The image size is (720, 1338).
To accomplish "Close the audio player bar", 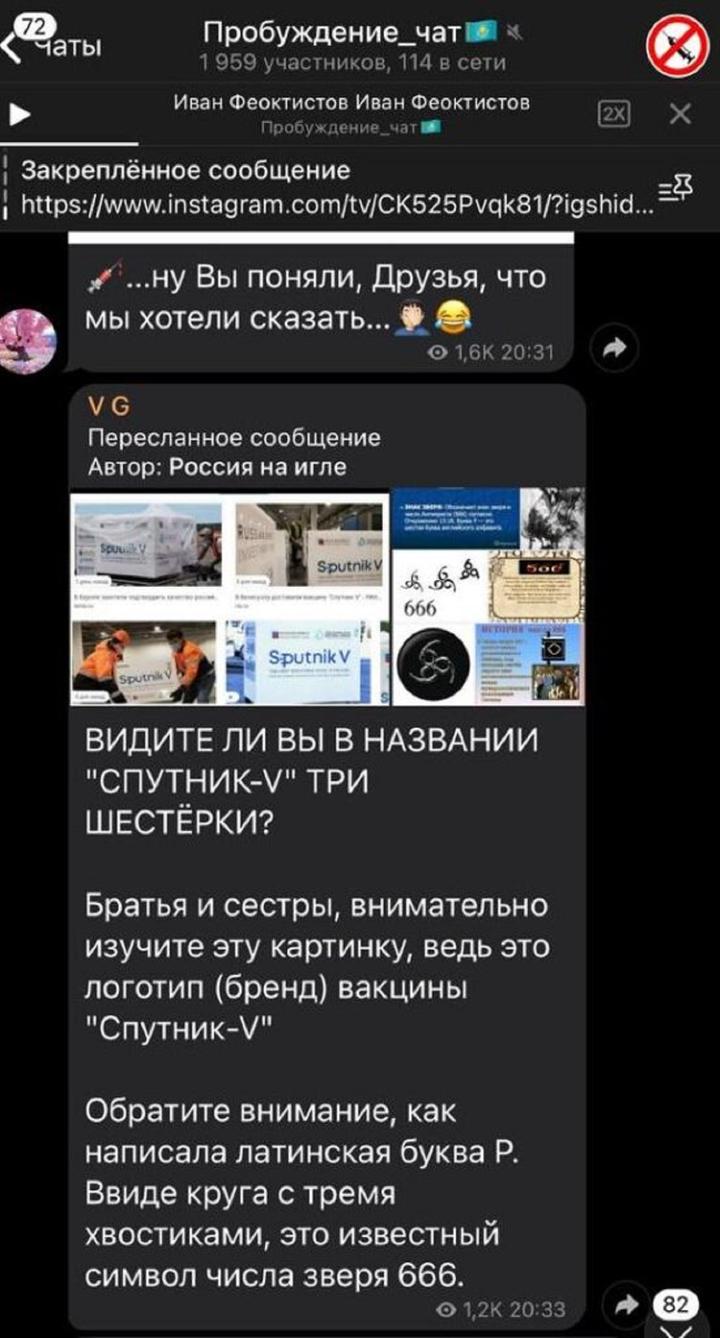I will (x=680, y=114).
